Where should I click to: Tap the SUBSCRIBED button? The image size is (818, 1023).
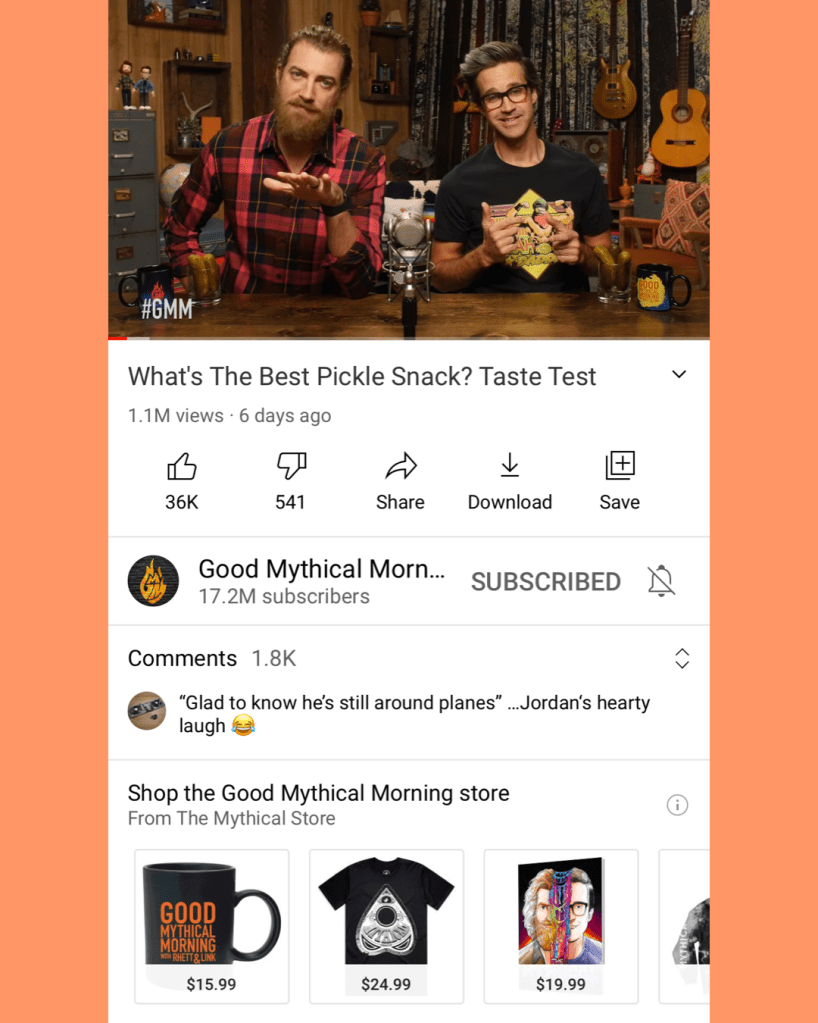coord(545,581)
